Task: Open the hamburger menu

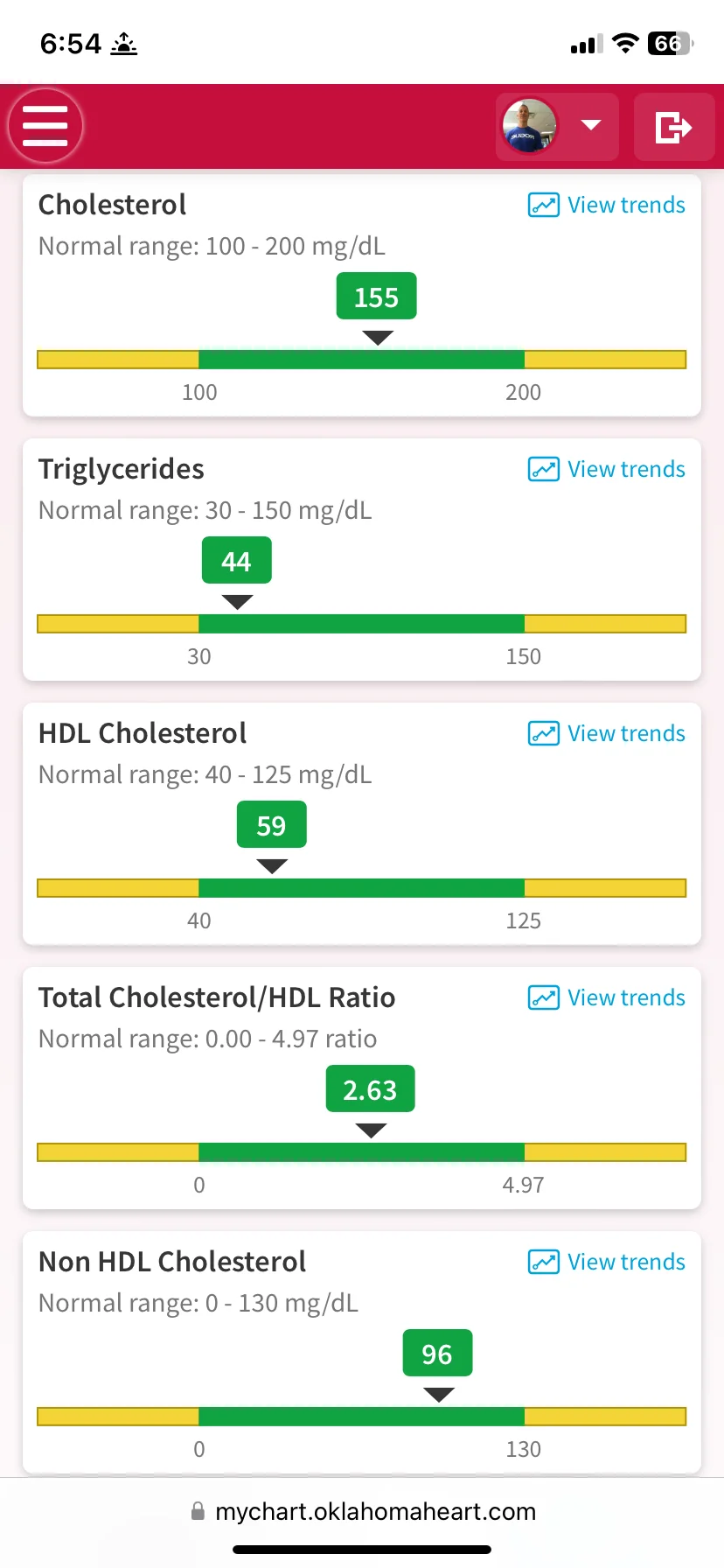Action: pyautogui.click(x=45, y=126)
